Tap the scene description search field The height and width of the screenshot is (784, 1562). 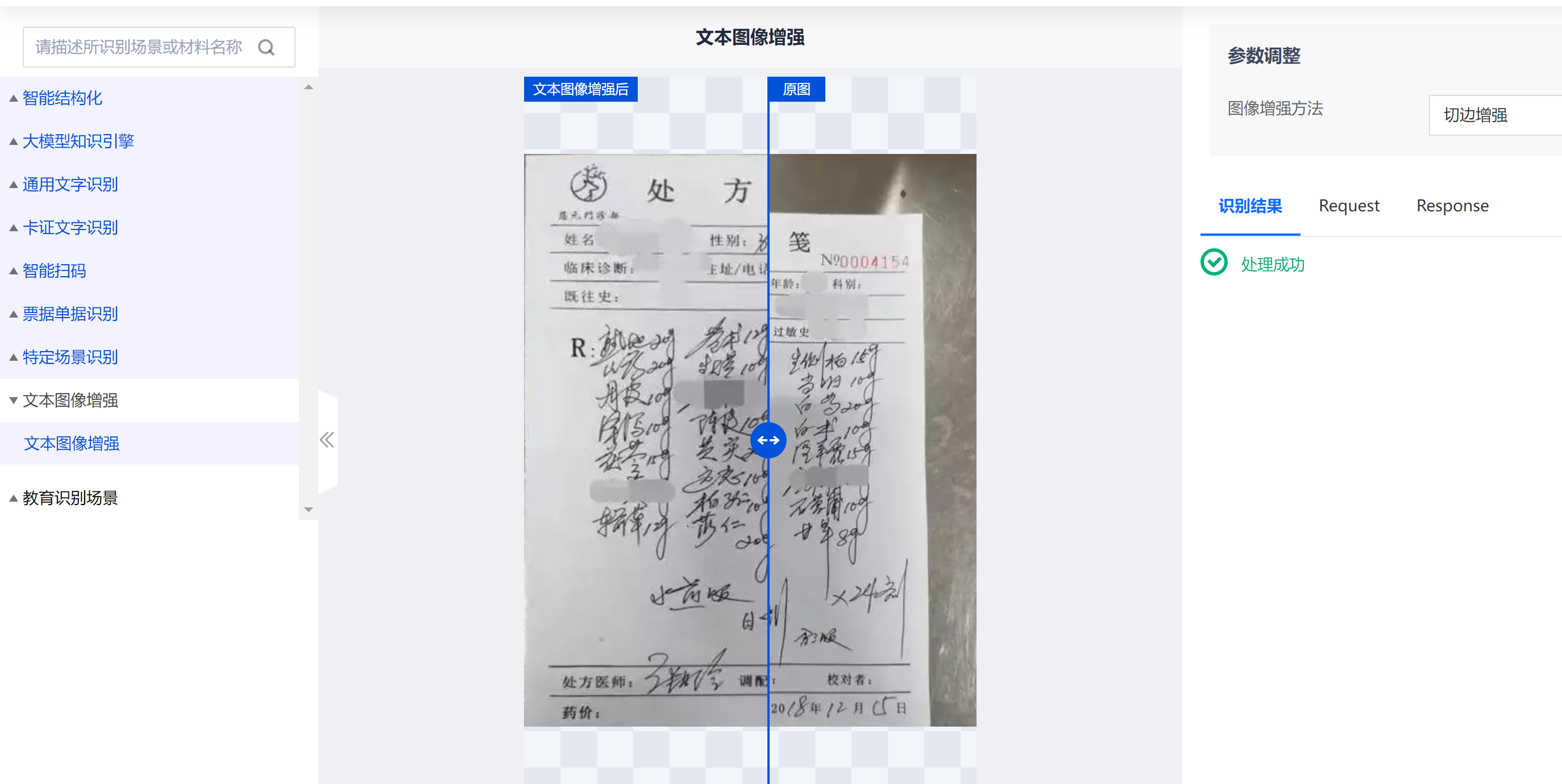tap(138, 47)
